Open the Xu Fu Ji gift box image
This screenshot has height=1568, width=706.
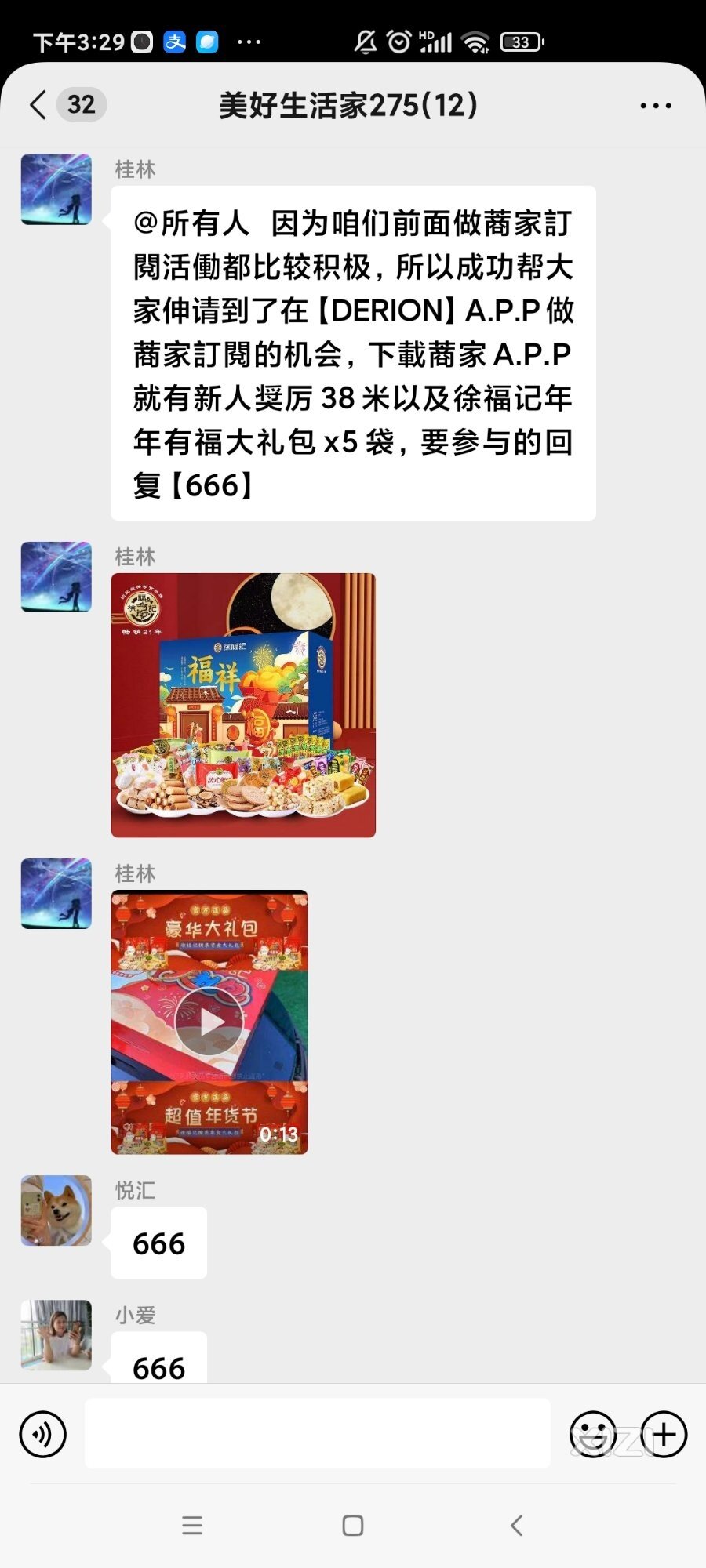click(243, 705)
